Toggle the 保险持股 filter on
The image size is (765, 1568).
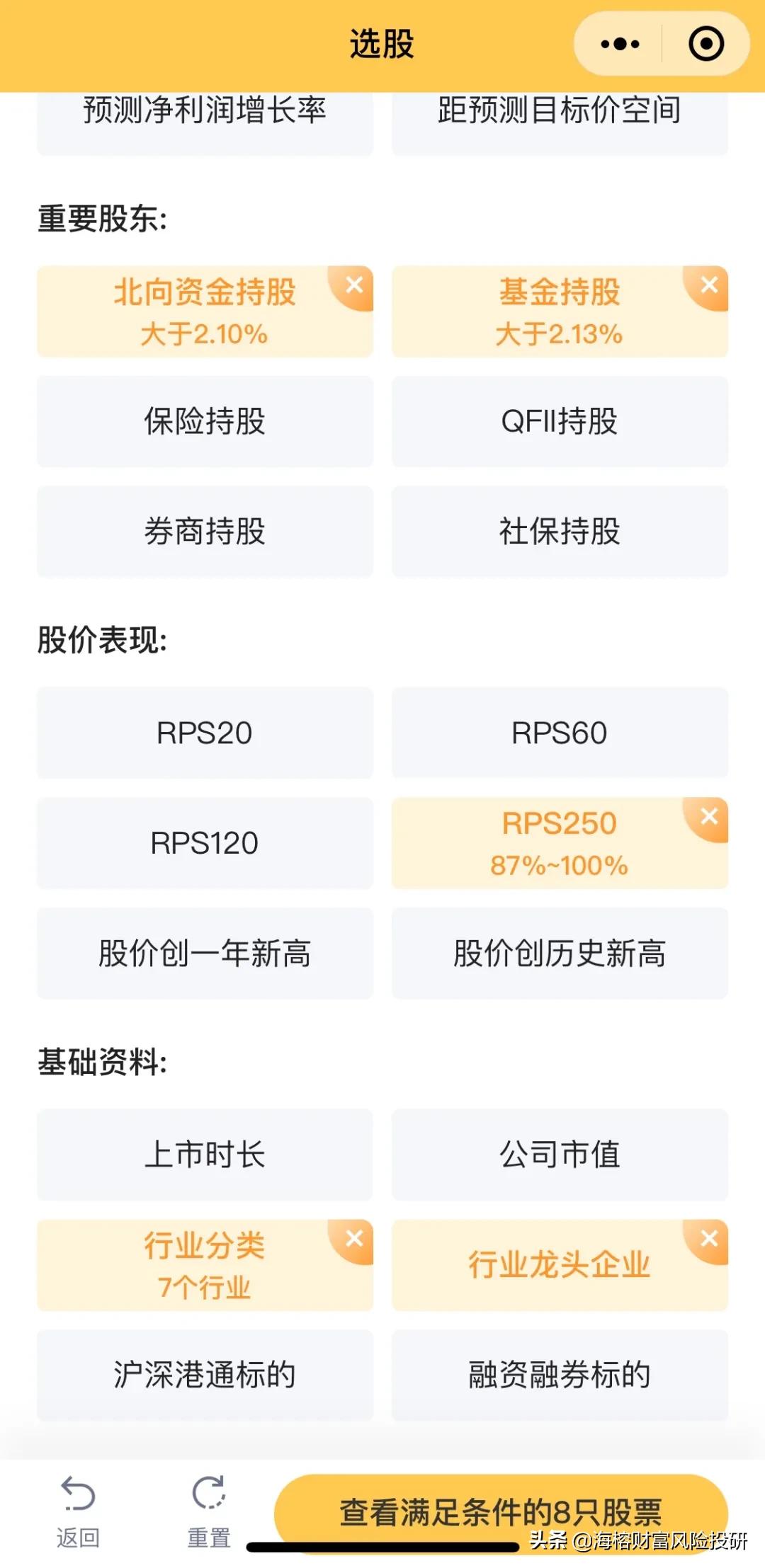point(205,421)
